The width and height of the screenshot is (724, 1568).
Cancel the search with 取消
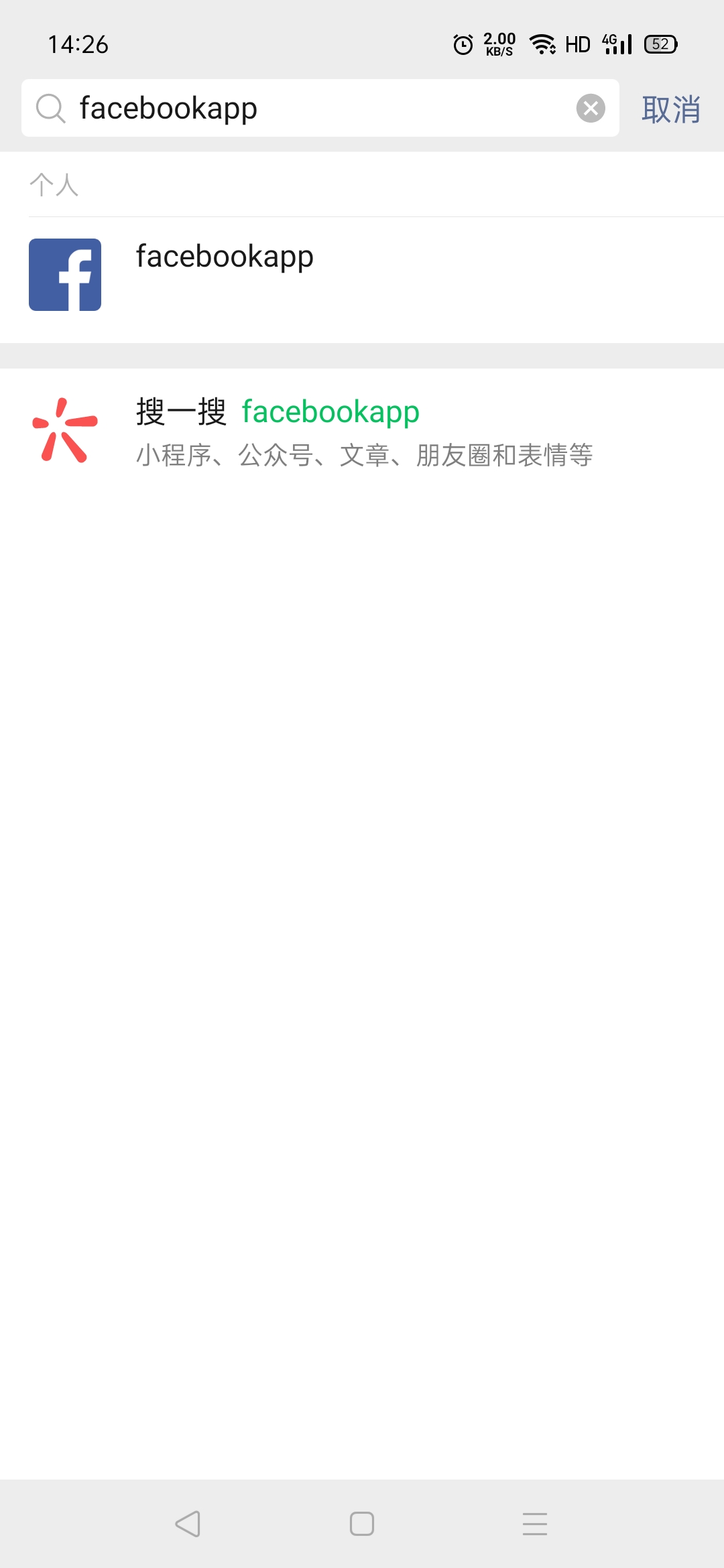(672, 109)
